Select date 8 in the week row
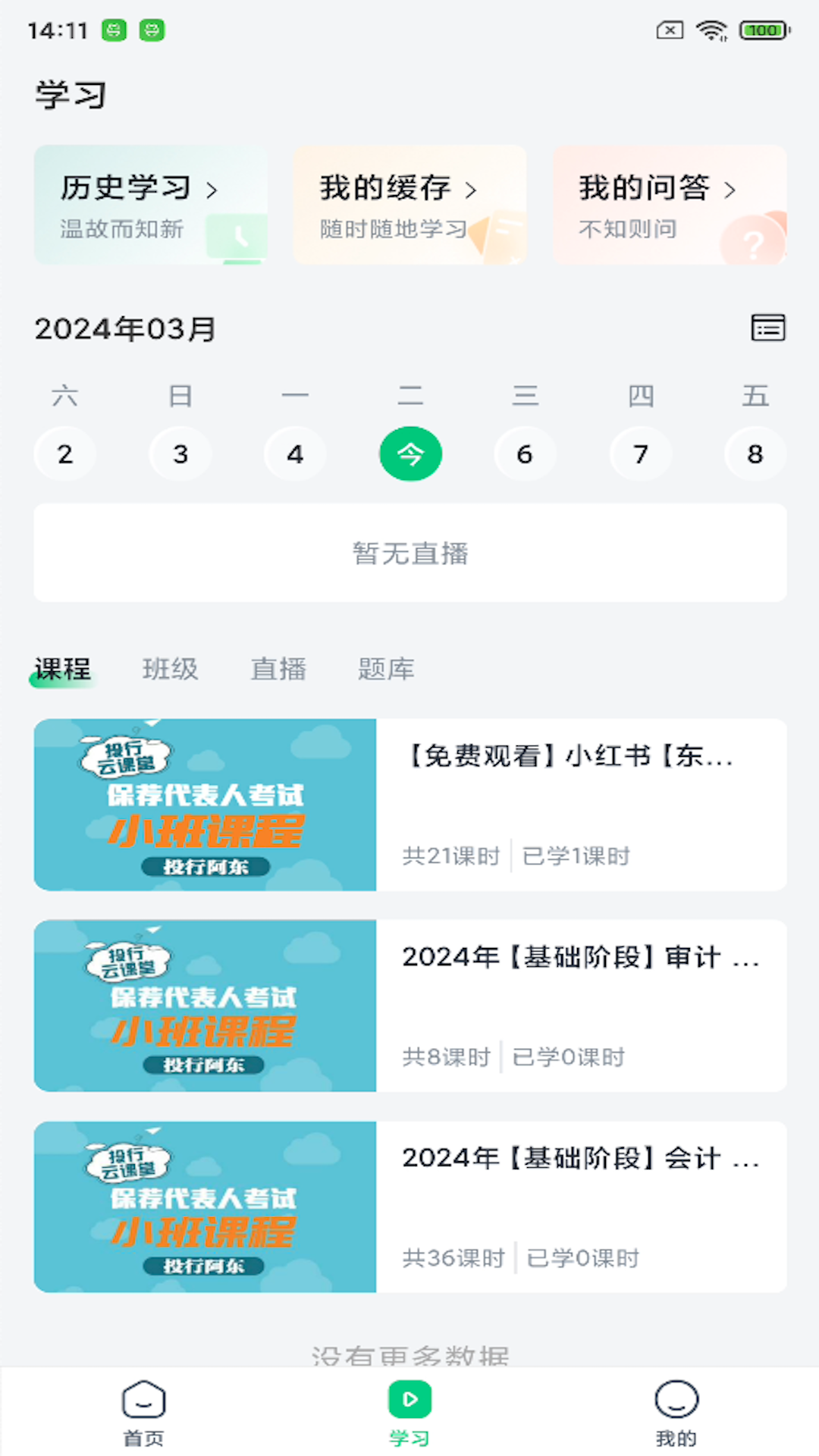Image resolution: width=819 pixels, height=1456 pixels. pyautogui.click(x=755, y=454)
